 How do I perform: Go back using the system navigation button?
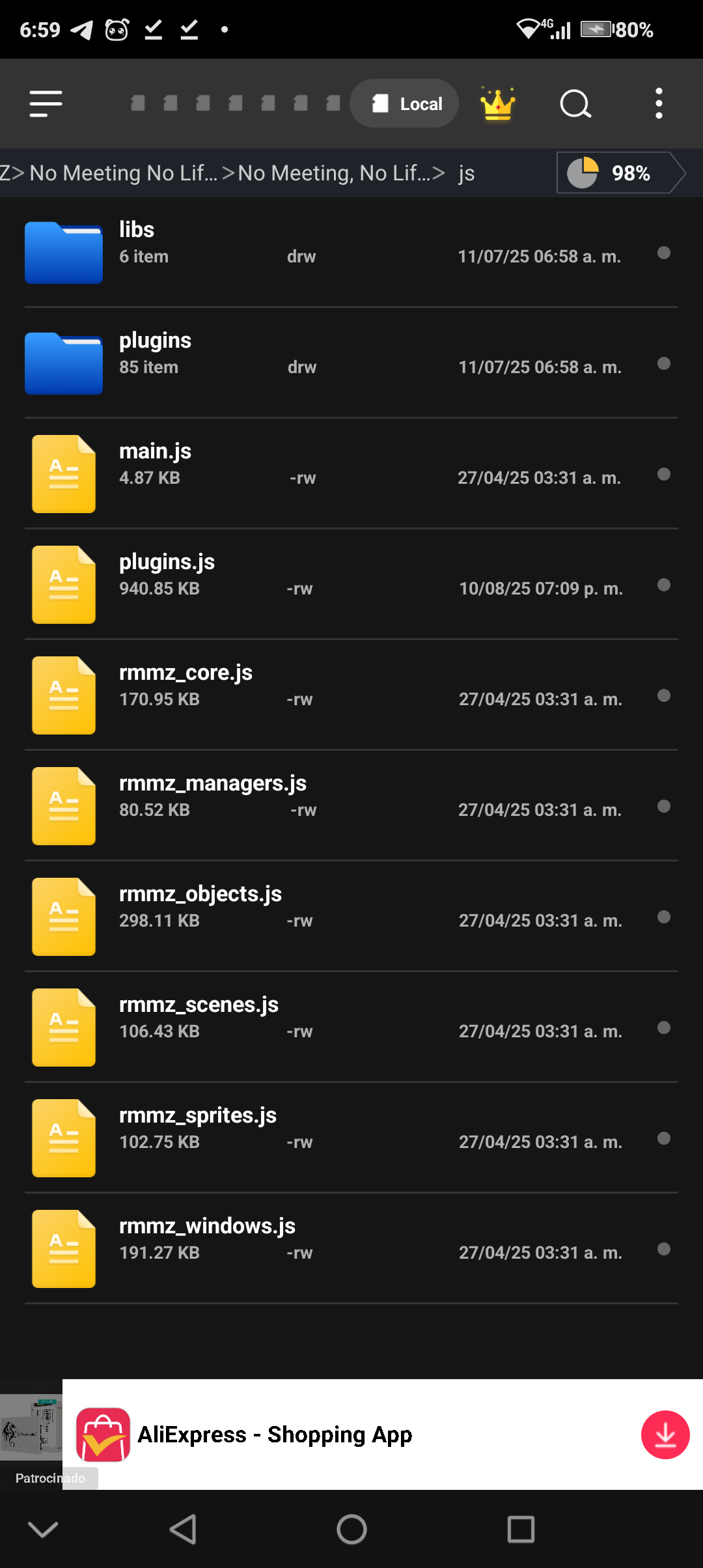[183, 1529]
